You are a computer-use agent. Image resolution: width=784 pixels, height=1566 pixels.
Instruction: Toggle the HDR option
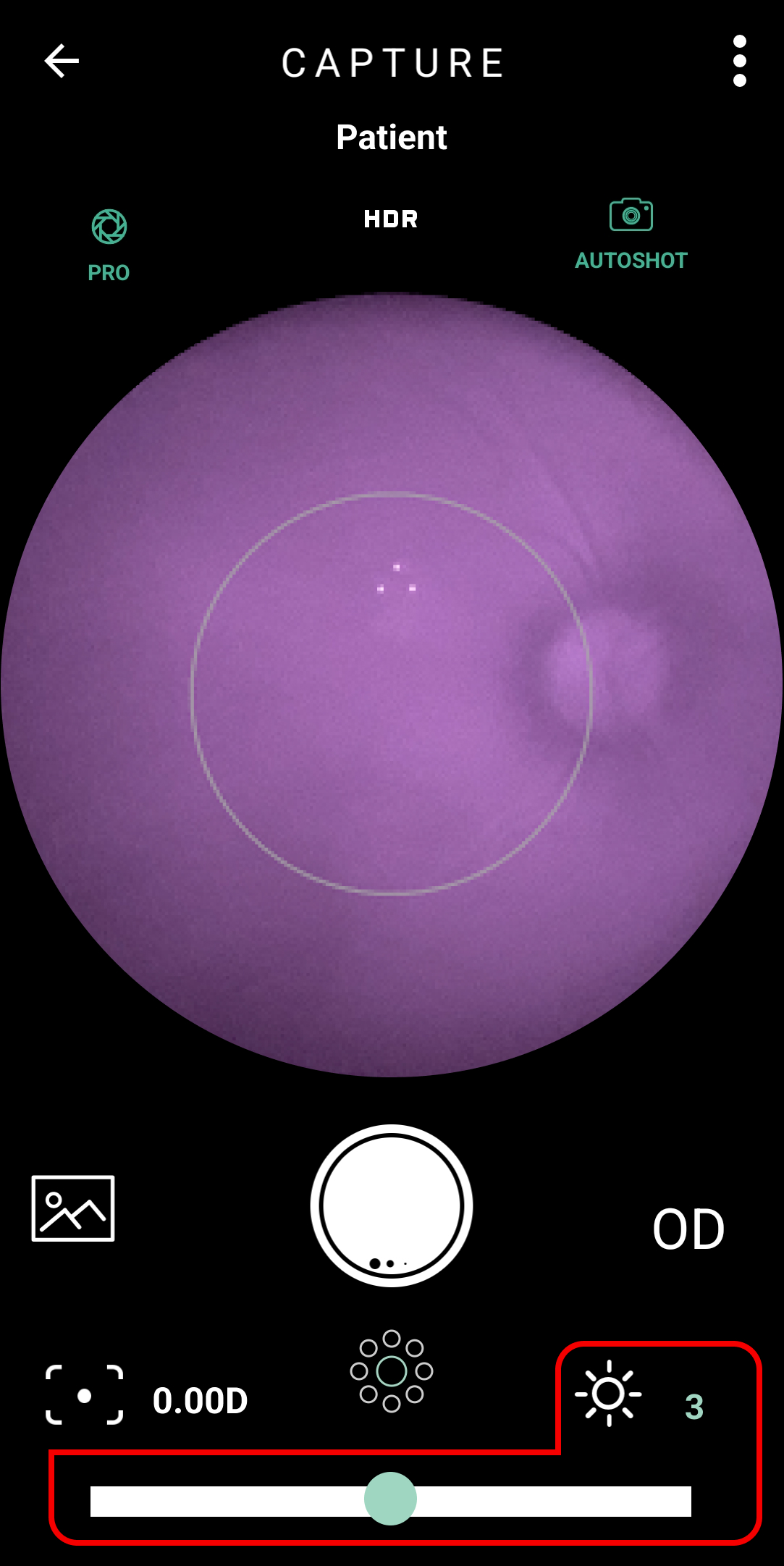tap(391, 219)
